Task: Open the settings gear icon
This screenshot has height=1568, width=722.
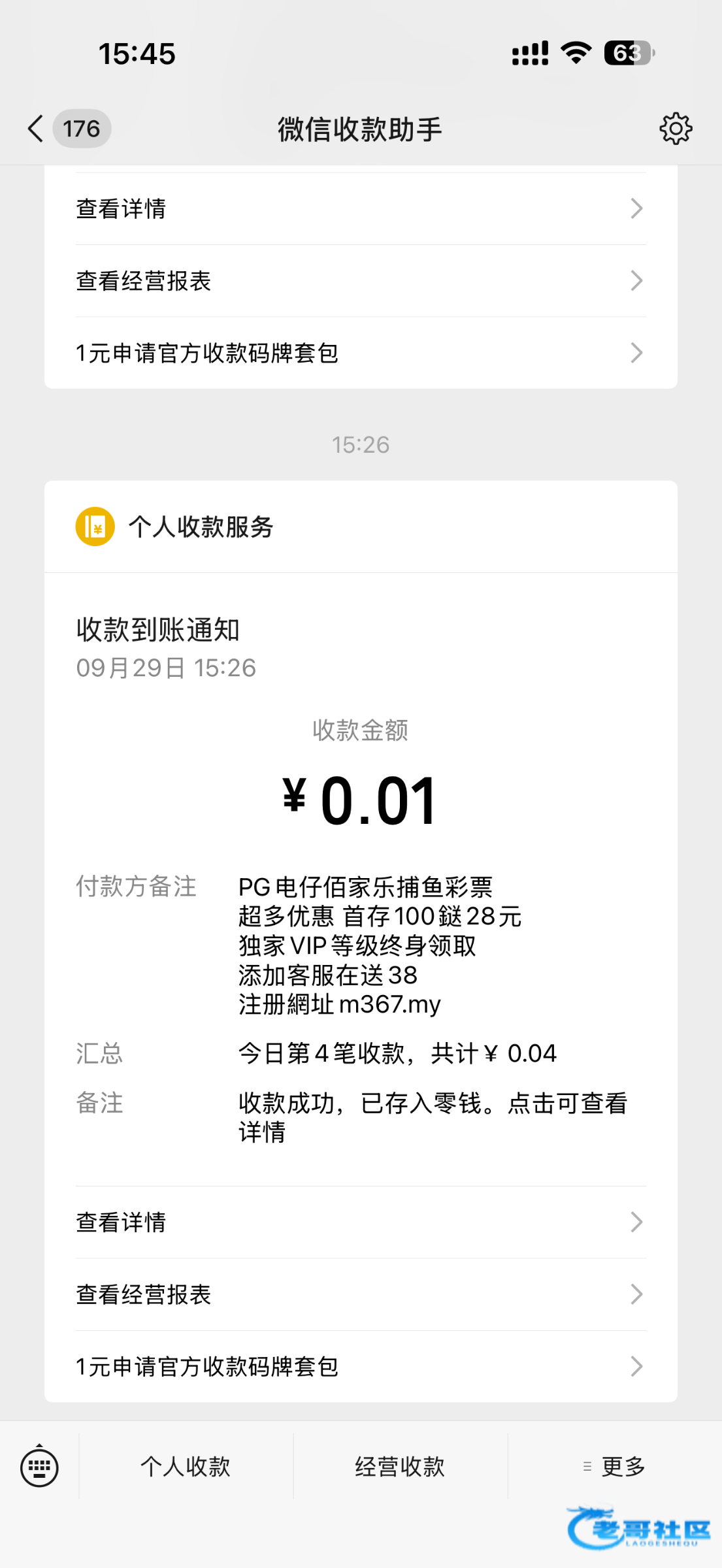Action: tap(676, 129)
